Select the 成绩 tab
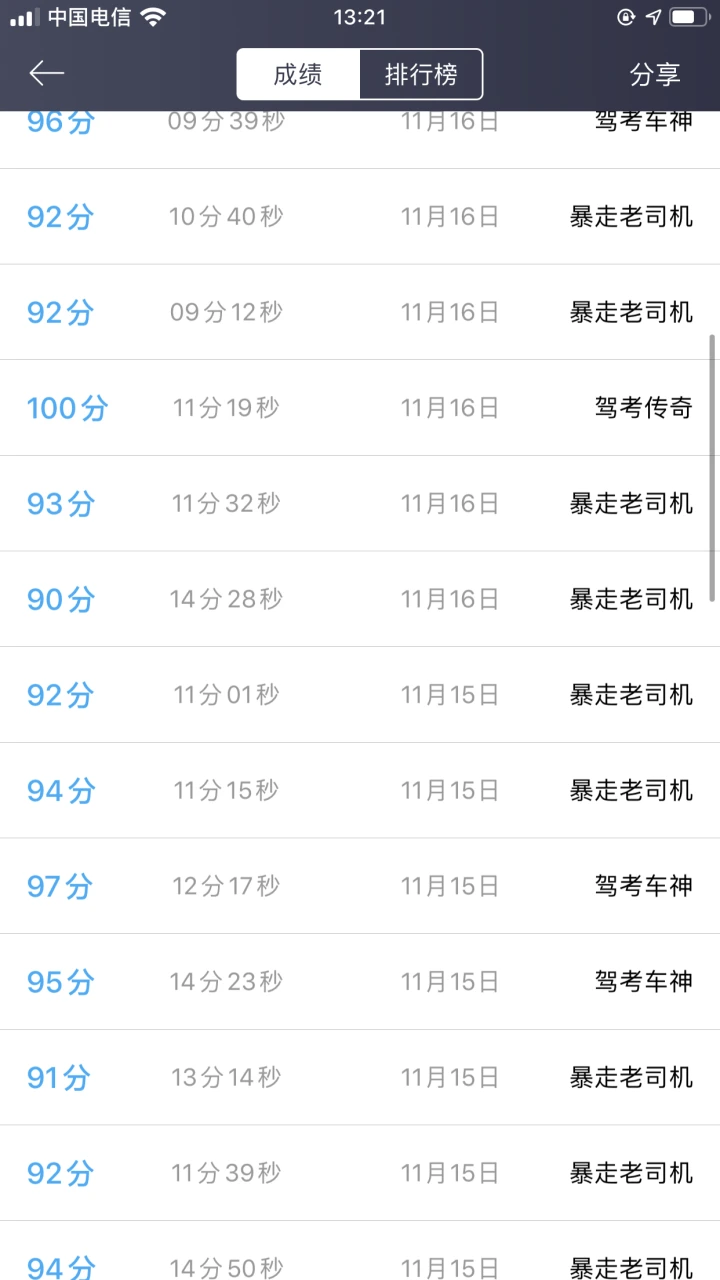This screenshot has height=1280, width=720. (298, 74)
